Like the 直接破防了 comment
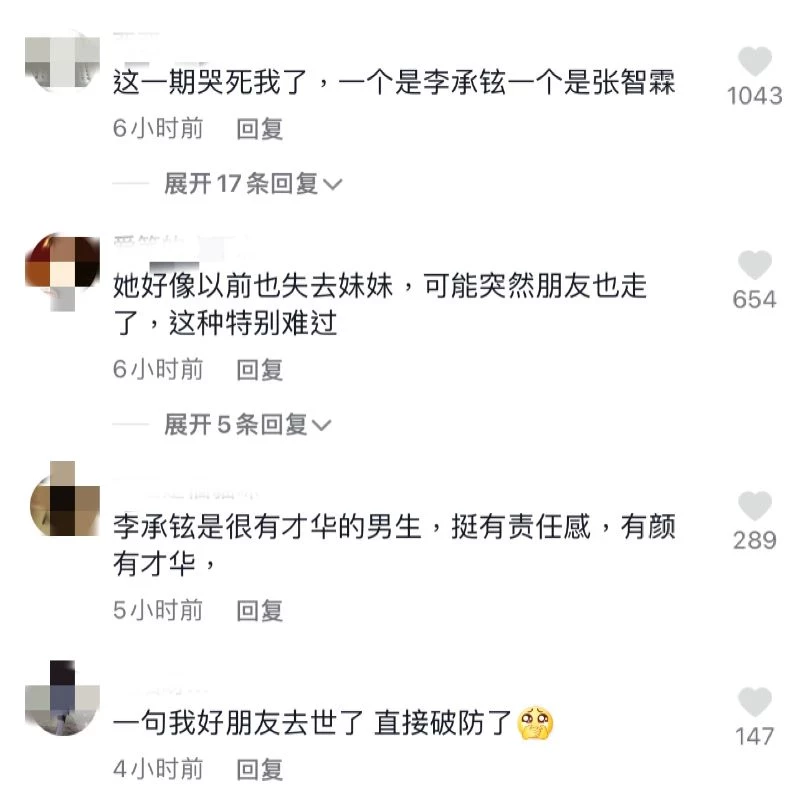Image resolution: width=800 pixels, height=810 pixels. [754, 703]
